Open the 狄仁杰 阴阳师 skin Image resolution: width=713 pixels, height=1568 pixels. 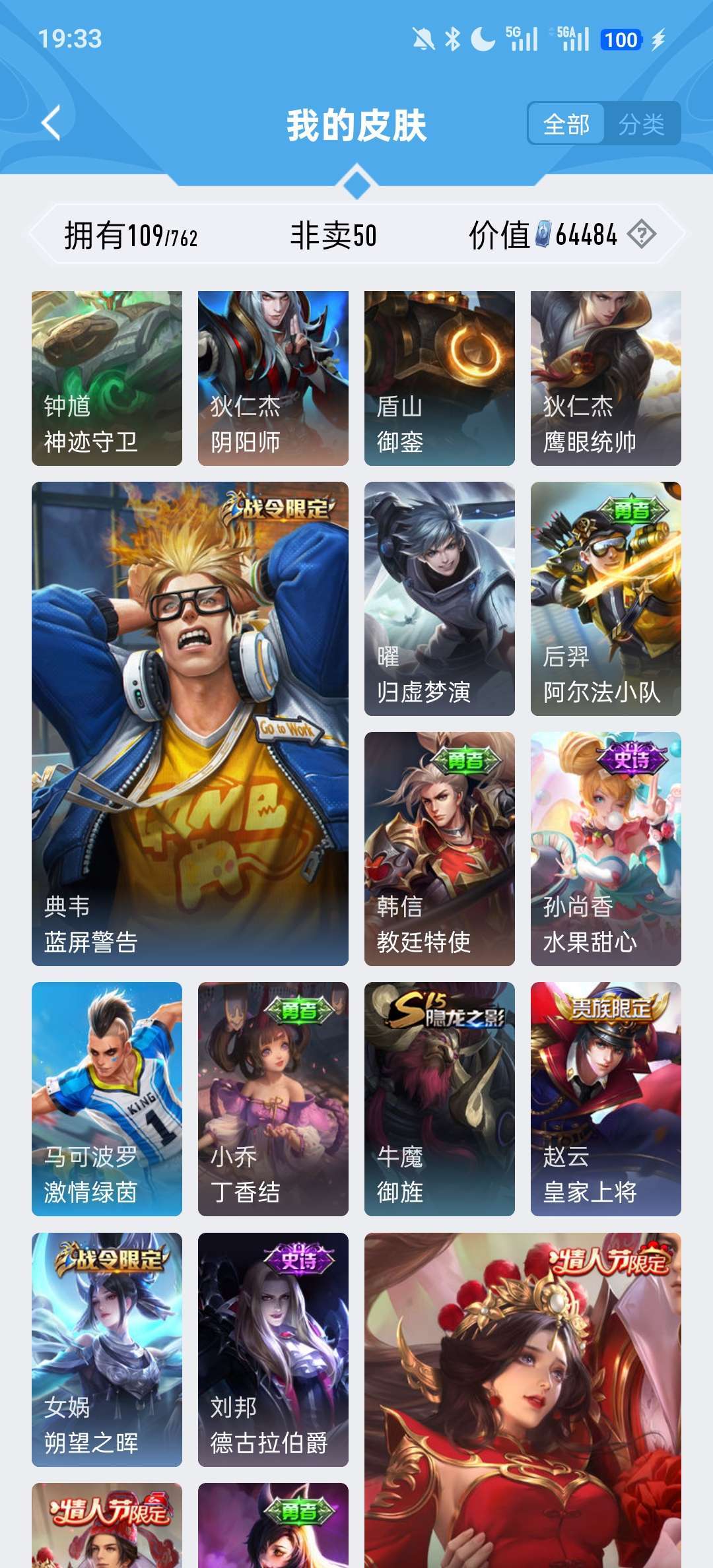pos(273,378)
